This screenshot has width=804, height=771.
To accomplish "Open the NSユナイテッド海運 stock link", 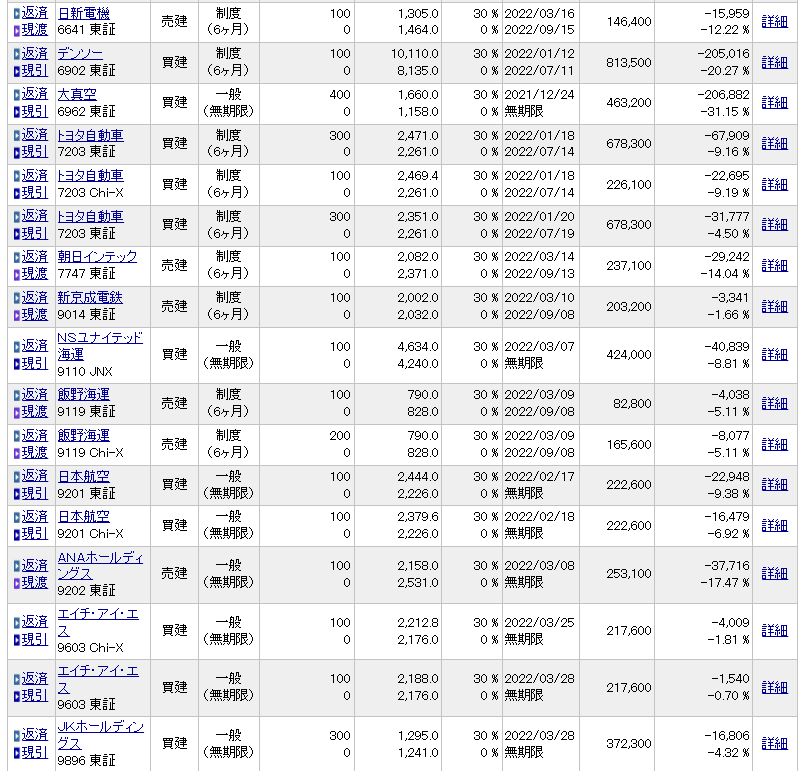I will coord(100,338).
